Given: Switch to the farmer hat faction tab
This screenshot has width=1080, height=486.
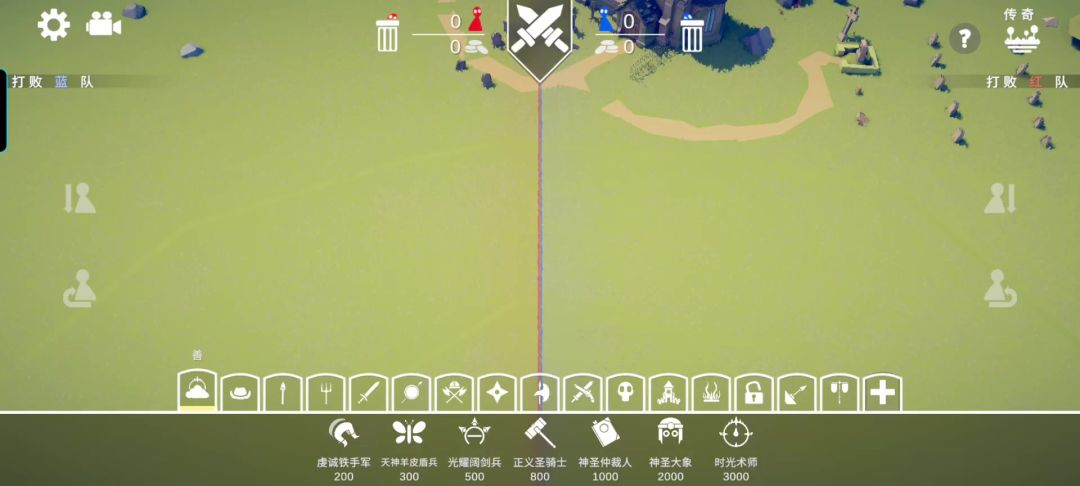Looking at the screenshot, I should pos(240,393).
